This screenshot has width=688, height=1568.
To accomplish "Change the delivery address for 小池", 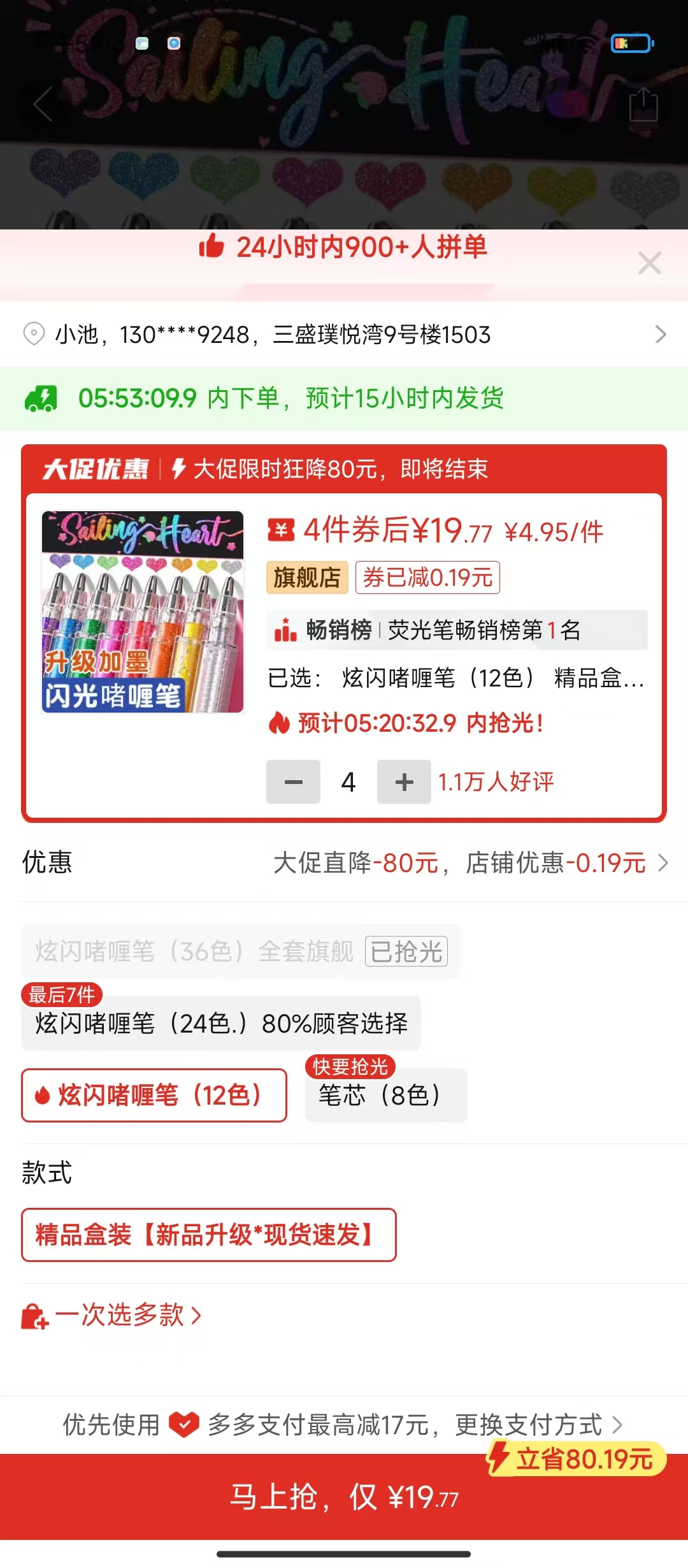I will click(344, 335).
